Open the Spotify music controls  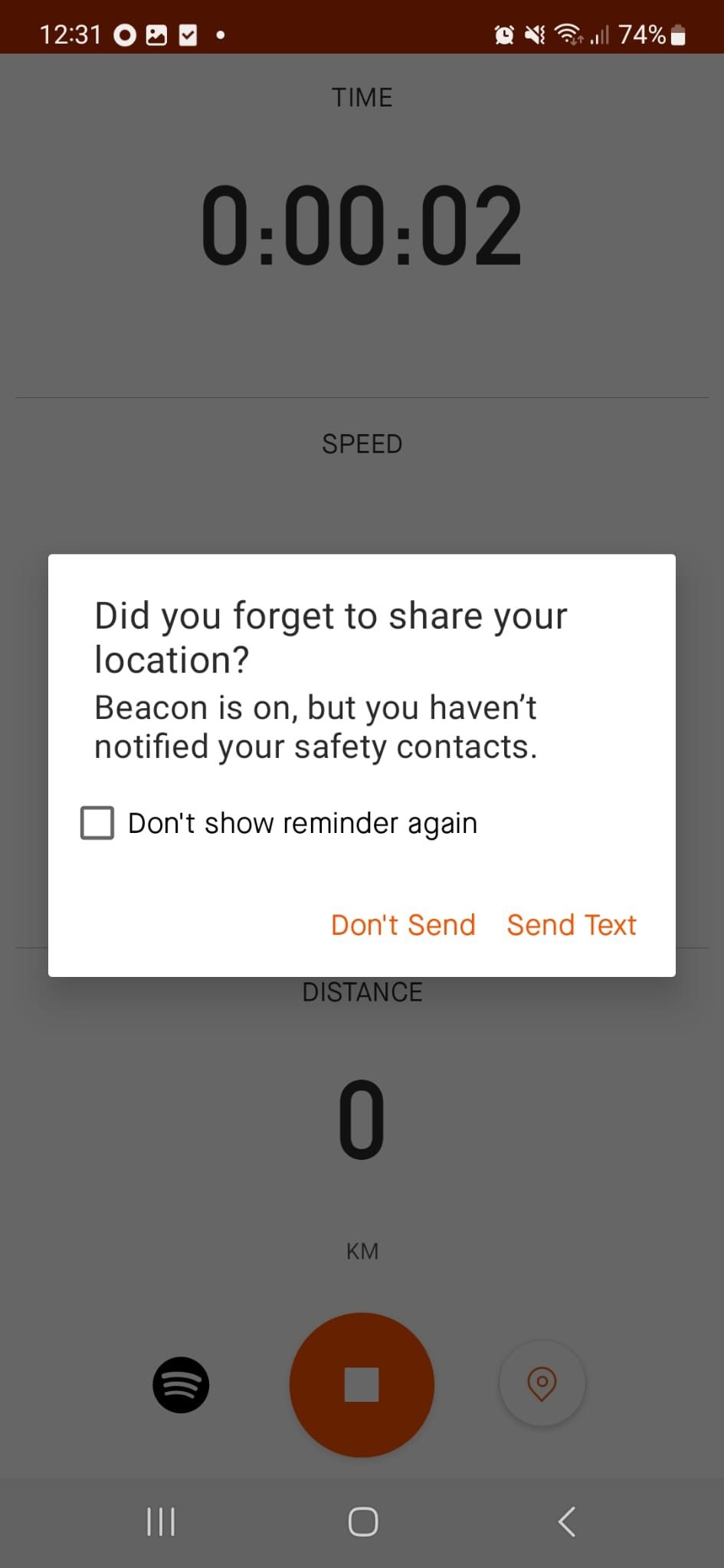tap(181, 1384)
